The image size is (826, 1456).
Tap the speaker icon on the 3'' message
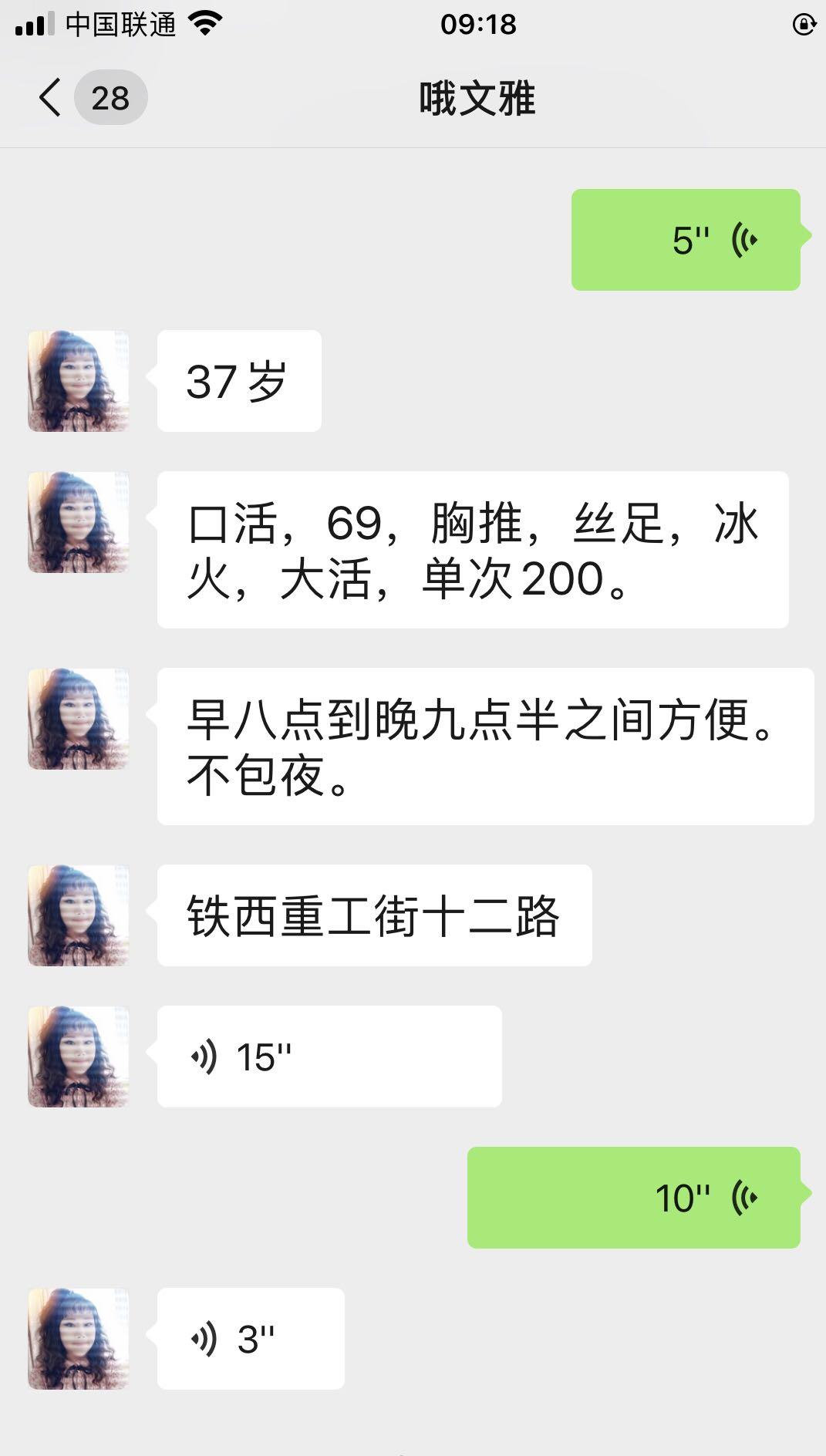(204, 1339)
